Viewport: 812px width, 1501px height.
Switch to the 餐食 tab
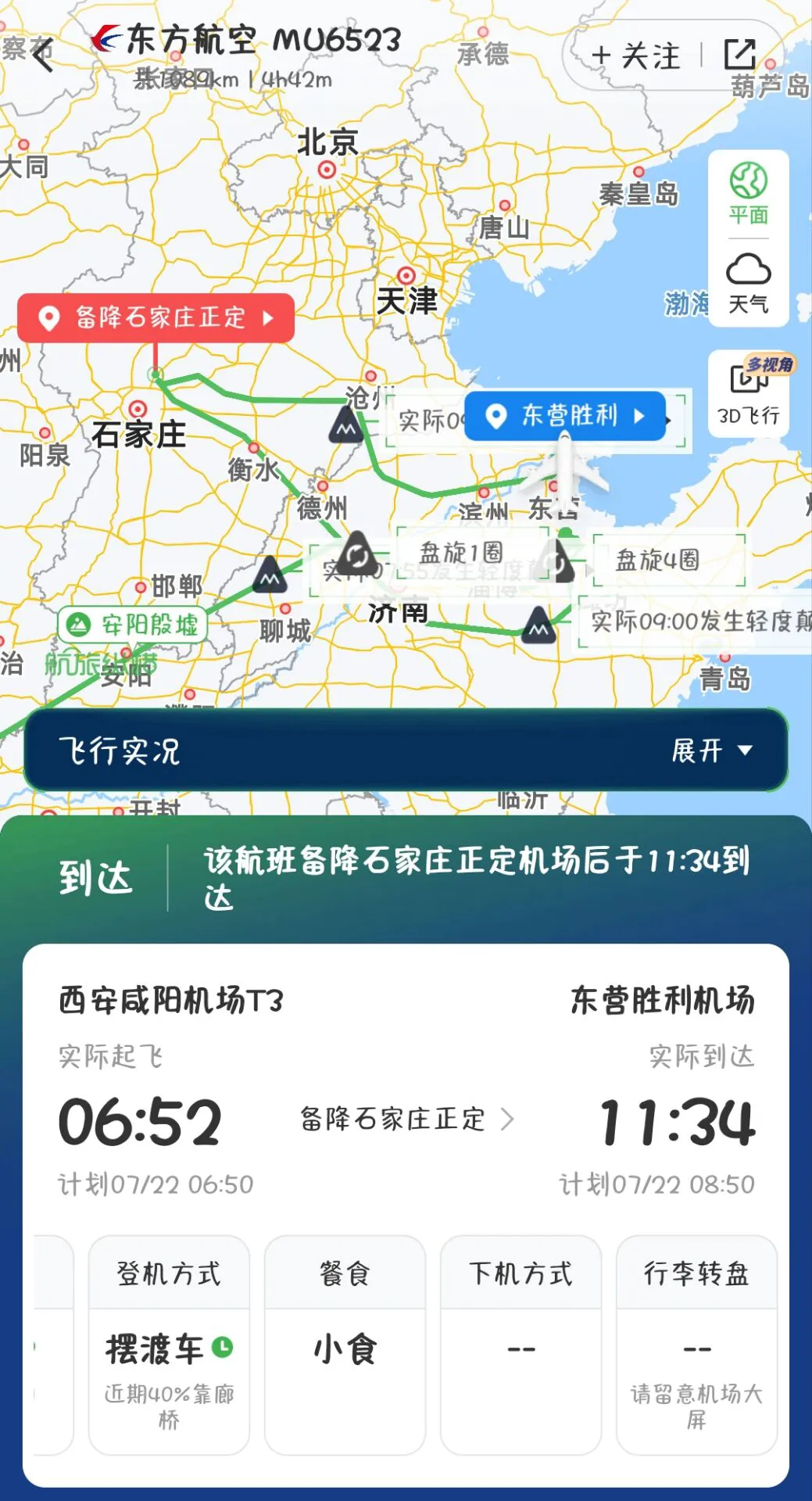pyautogui.click(x=344, y=1272)
